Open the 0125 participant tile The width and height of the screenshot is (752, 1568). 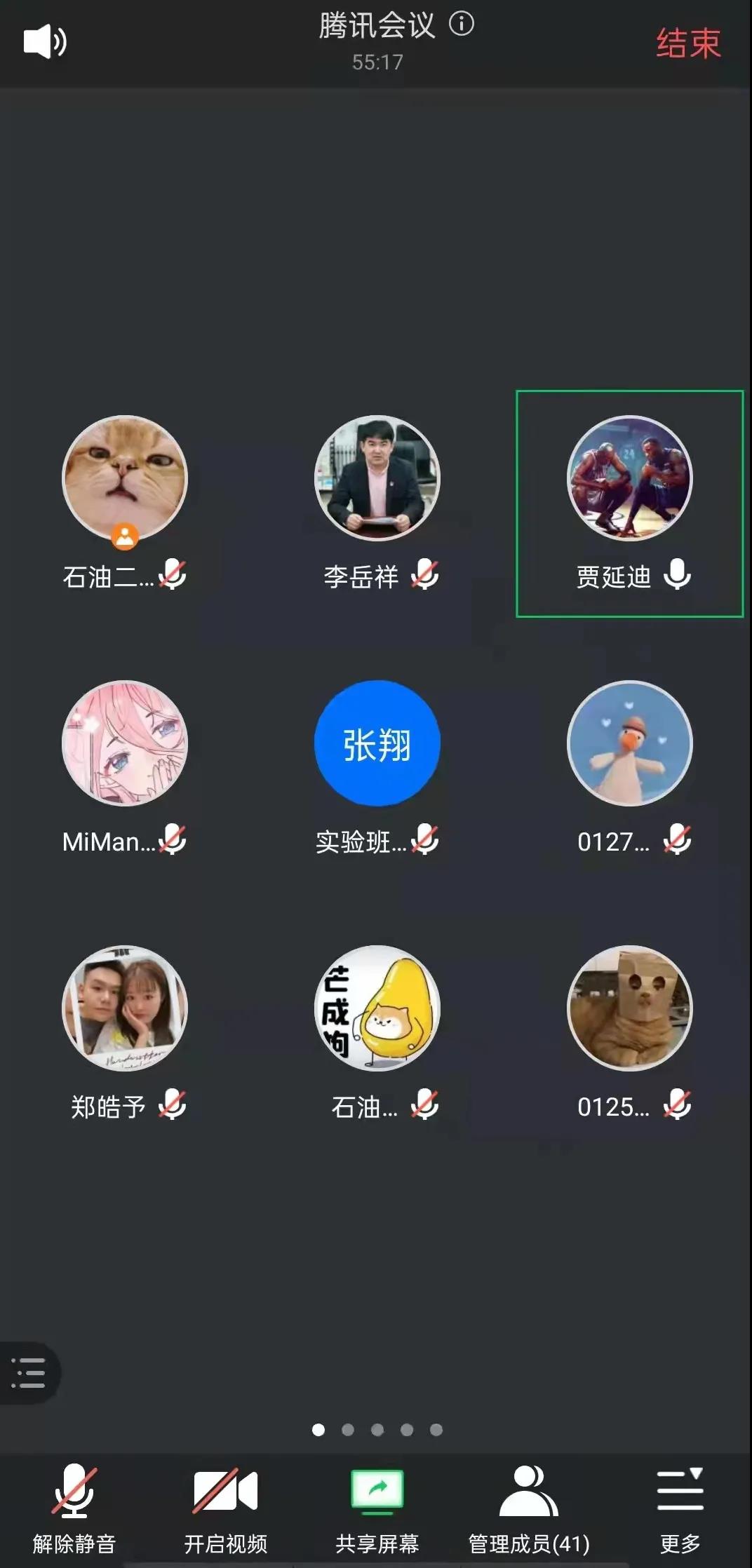629,1008
